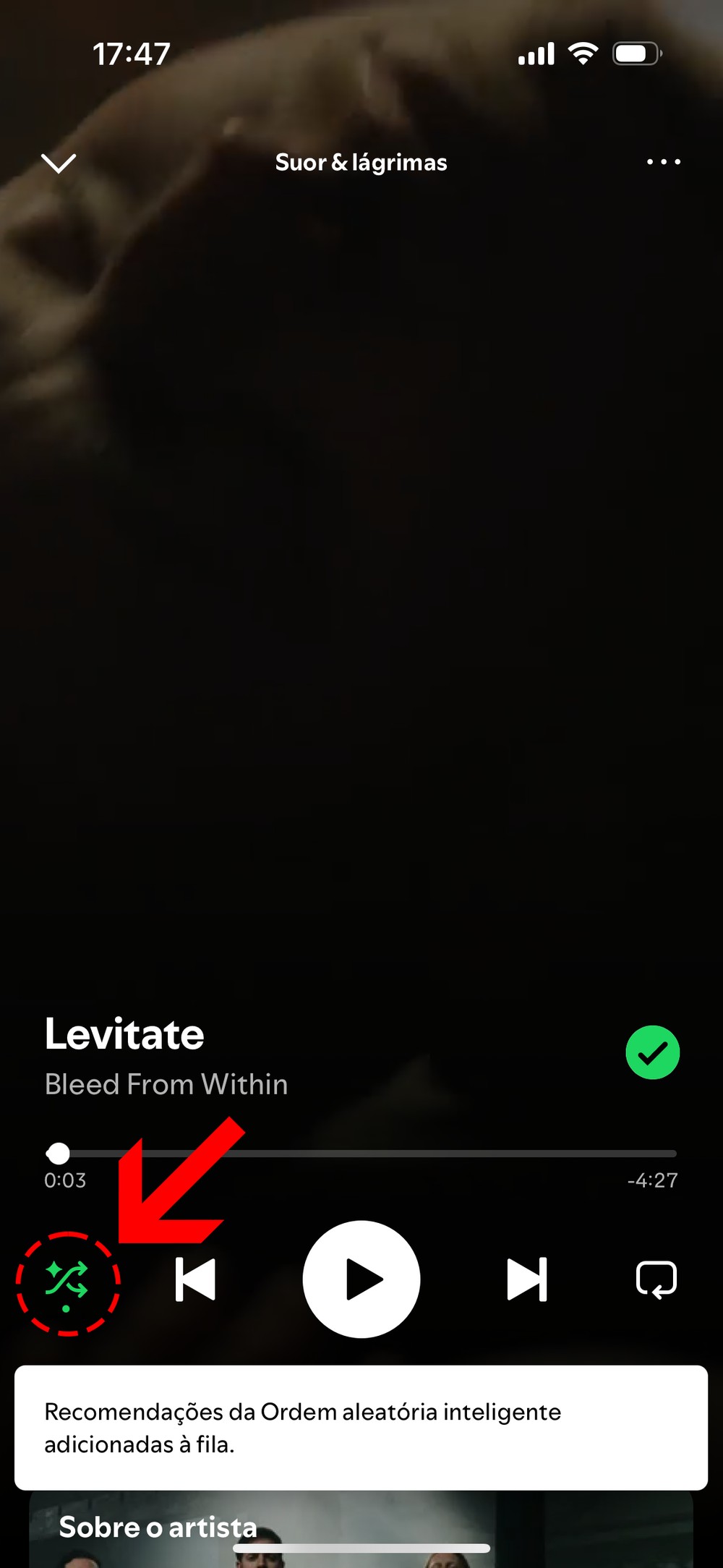
Task: Collapse the now playing screen
Action: [x=59, y=163]
